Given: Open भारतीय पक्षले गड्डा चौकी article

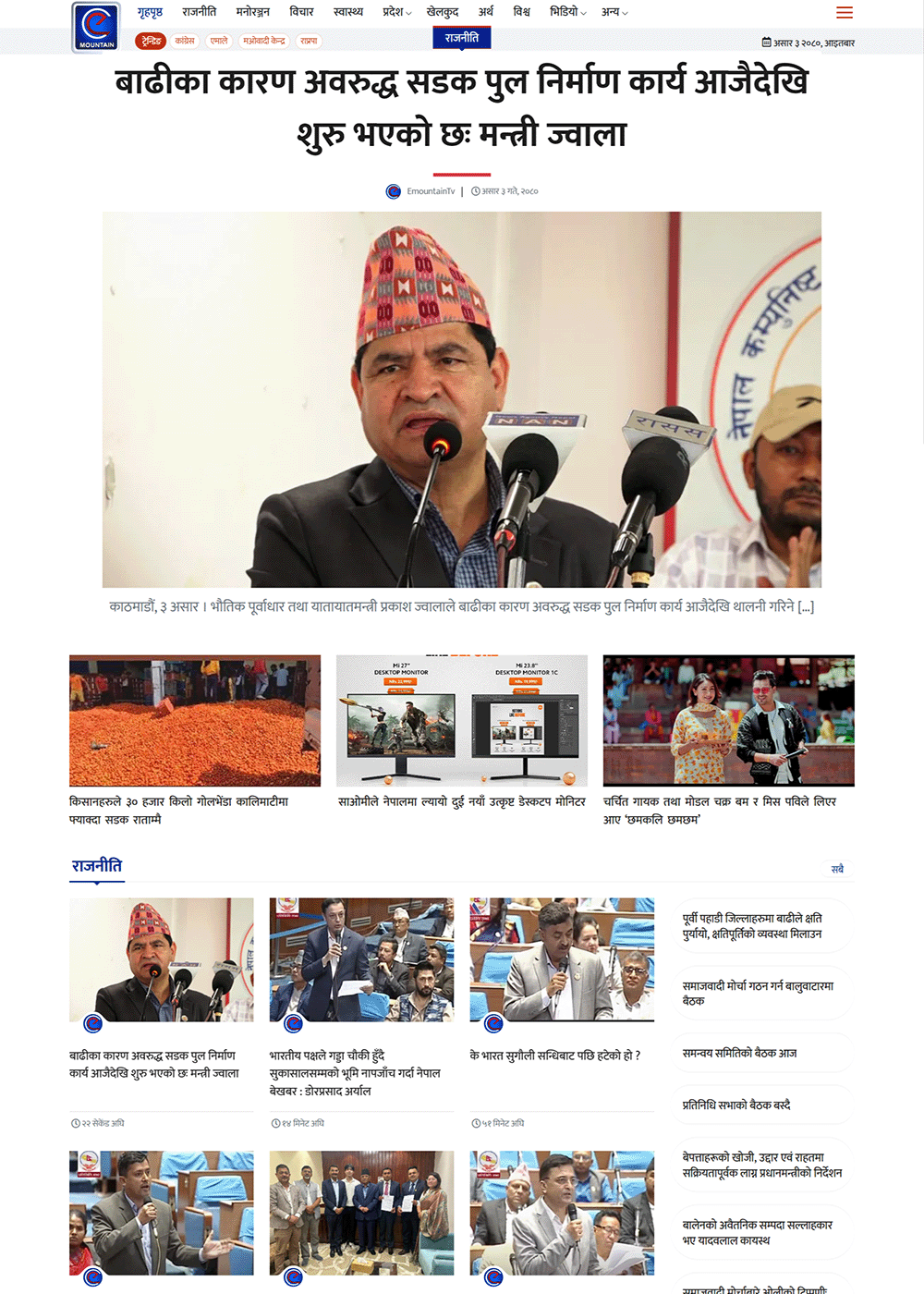Looking at the screenshot, I should [x=355, y=1072].
